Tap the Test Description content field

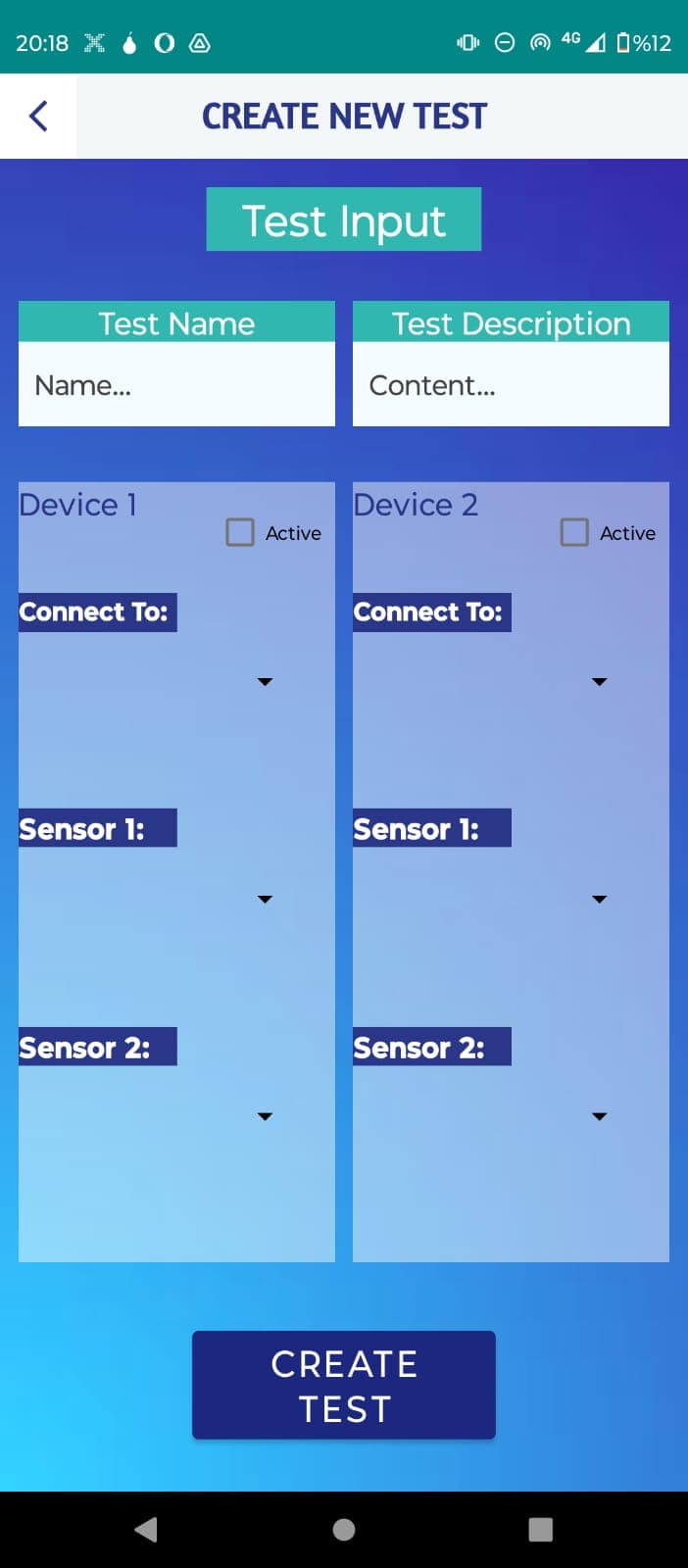point(511,385)
